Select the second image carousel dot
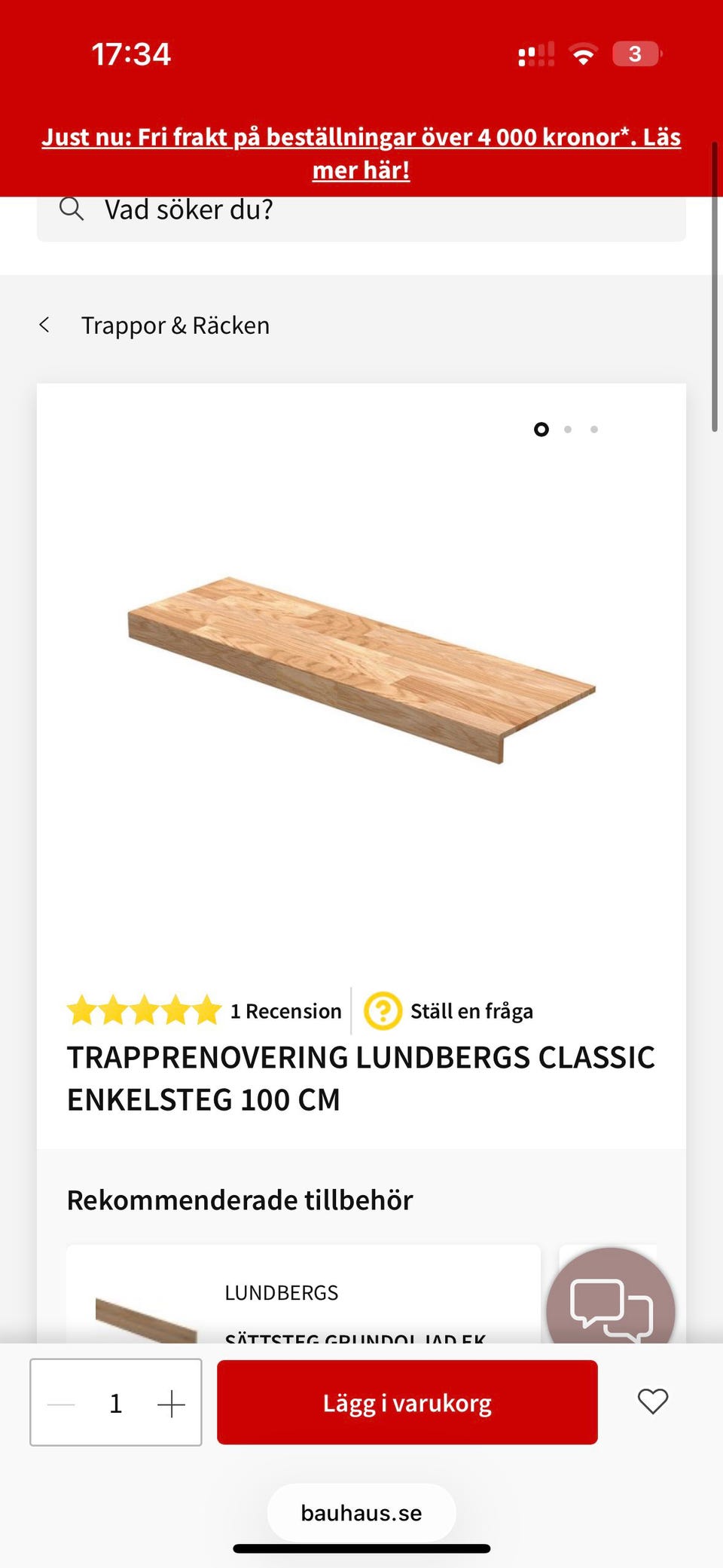This screenshot has height=1568, width=723. tap(568, 429)
